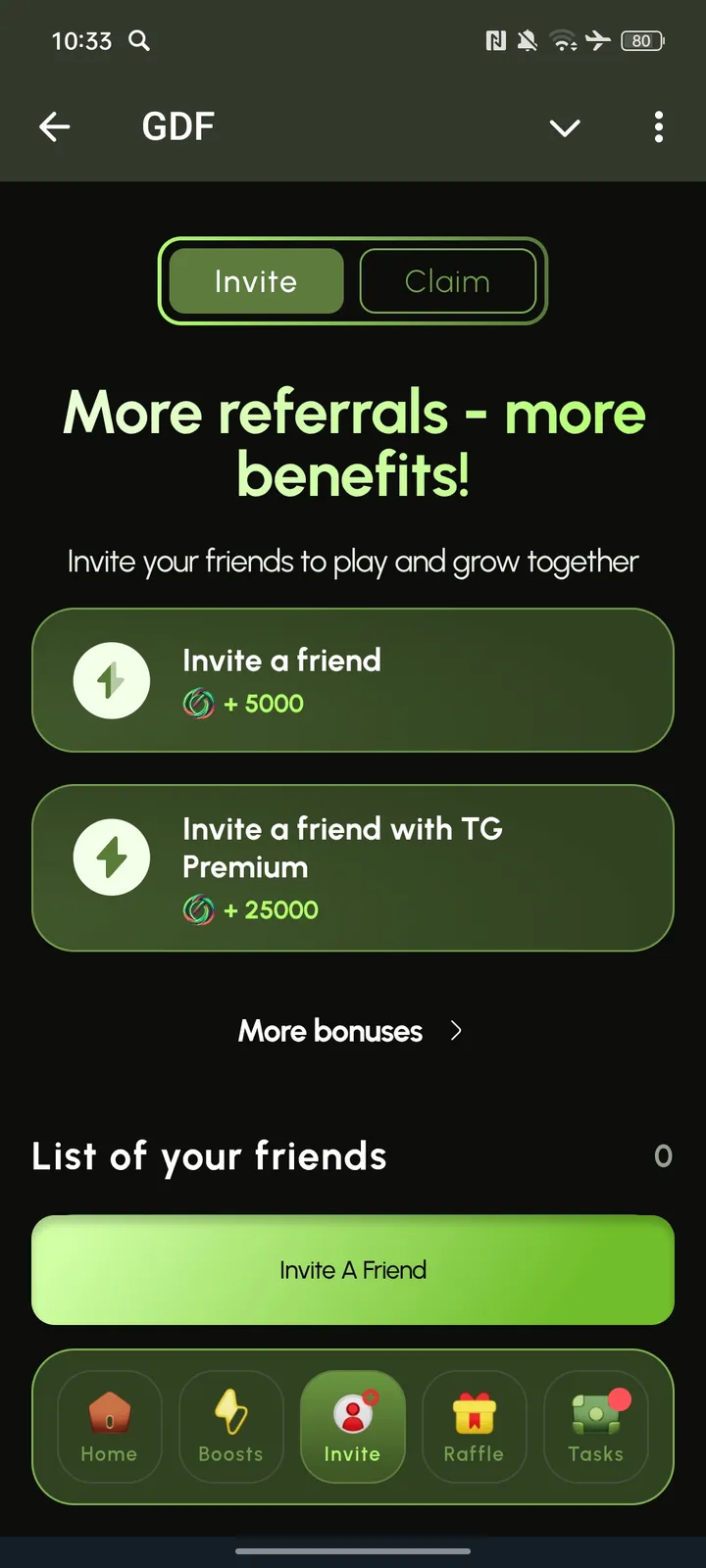Tap the green Invite A Friend button
This screenshot has width=706, height=1568.
(x=353, y=1270)
